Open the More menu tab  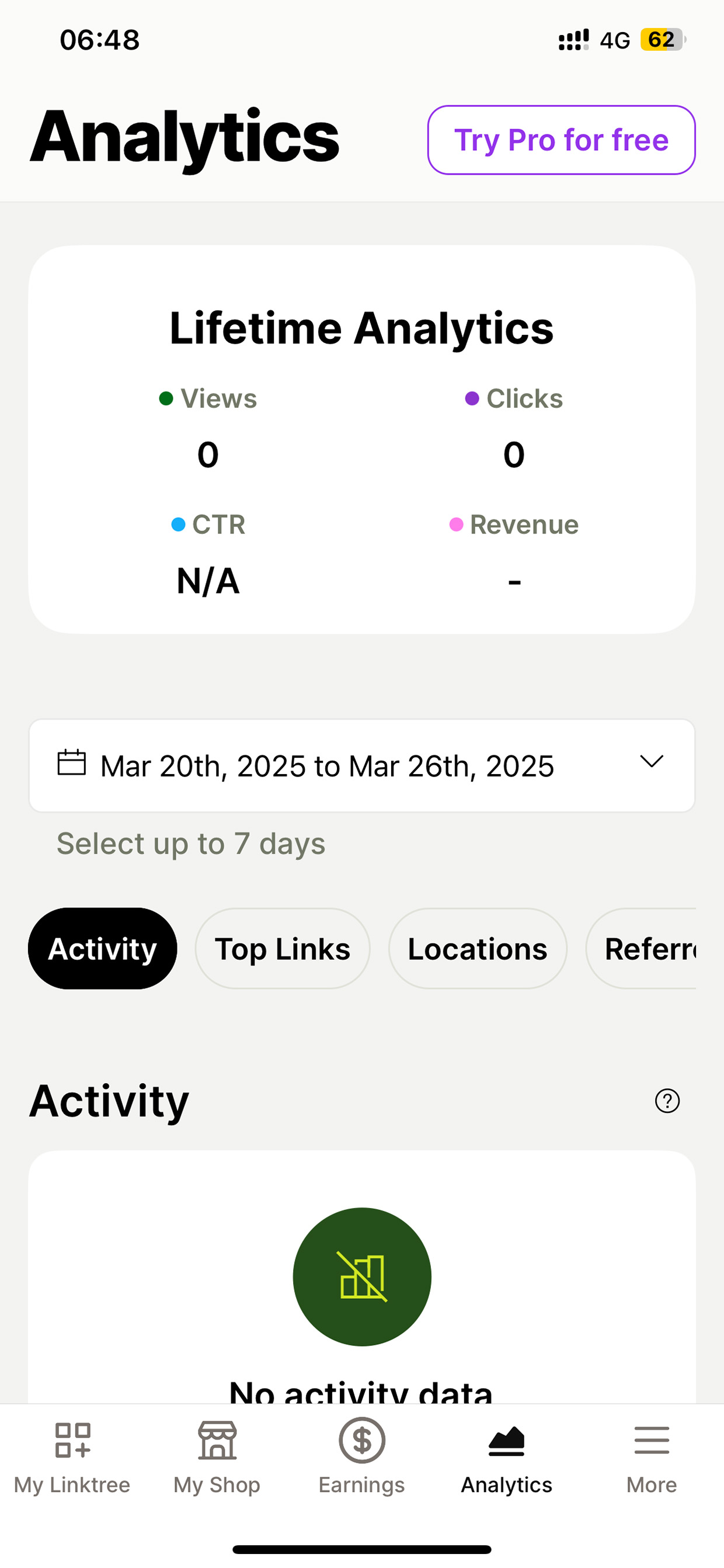pos(652,1457)
